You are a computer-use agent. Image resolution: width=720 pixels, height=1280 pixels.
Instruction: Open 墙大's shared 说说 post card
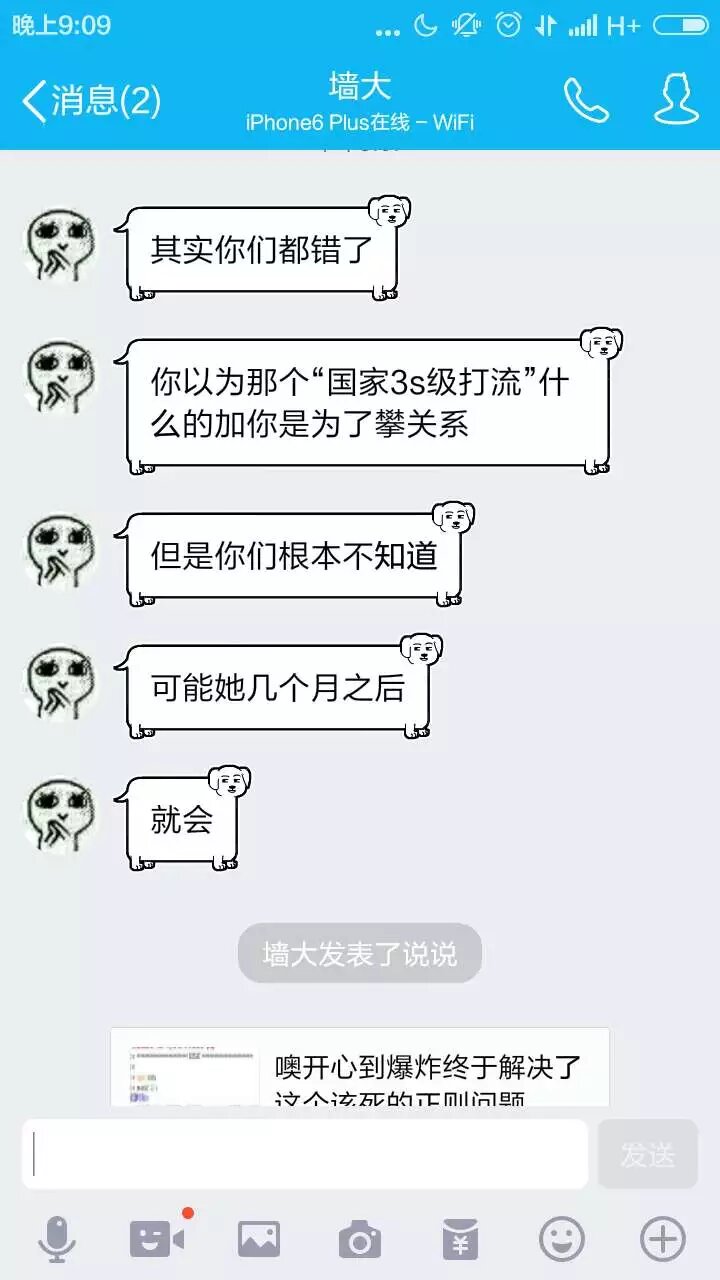pyautogui.click(x=360, y=1068)
